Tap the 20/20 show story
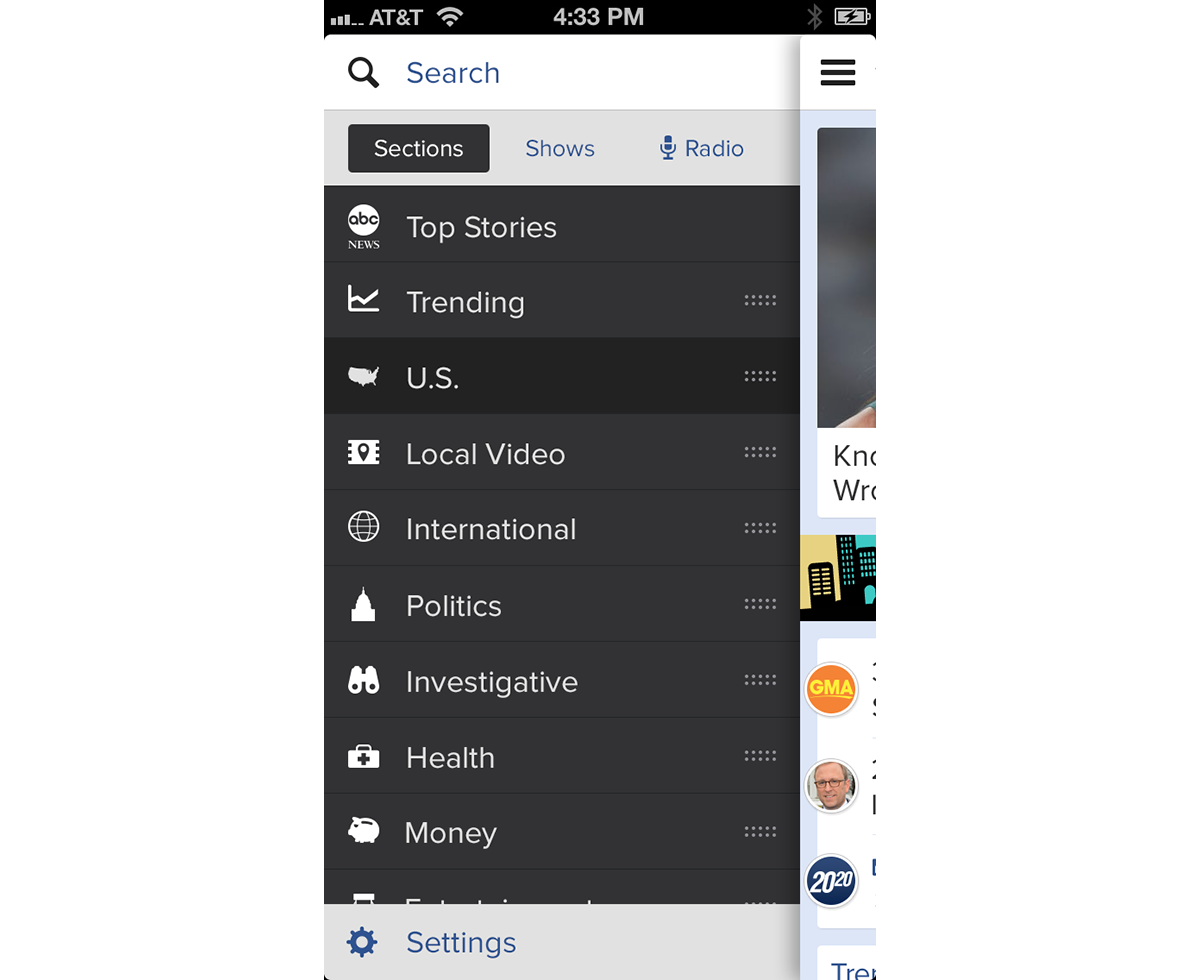The width and height of the screenshot is (1200, 980). pos(832,881)
